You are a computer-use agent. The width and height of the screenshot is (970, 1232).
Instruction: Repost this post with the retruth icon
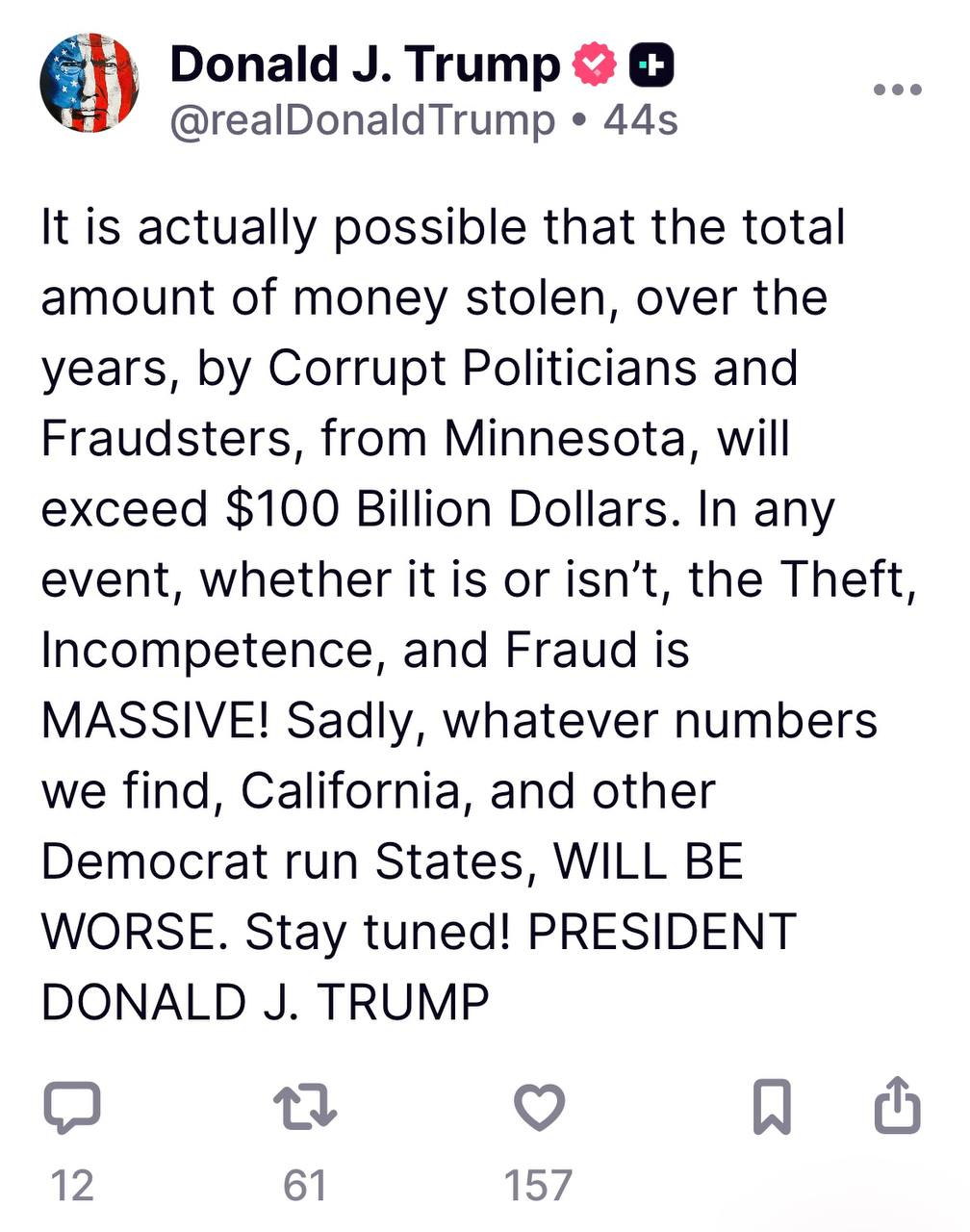point(304,1107)
